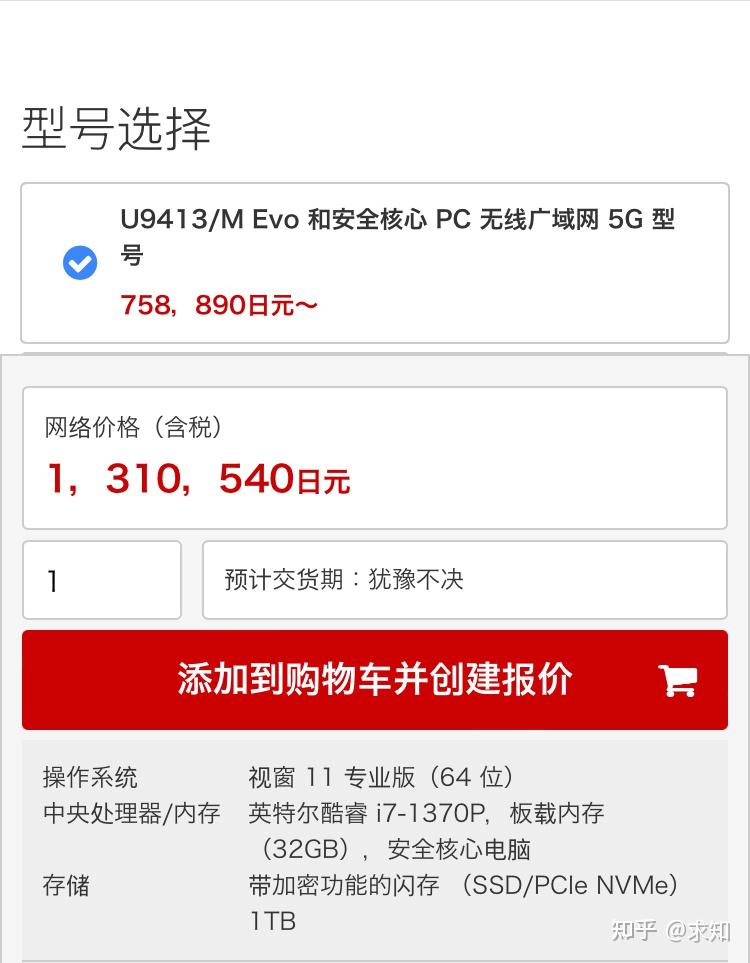Select the U9413/M Evo model radio button
Screen dimensions: 750x963
pyautogui.click(x=80, y=262)
